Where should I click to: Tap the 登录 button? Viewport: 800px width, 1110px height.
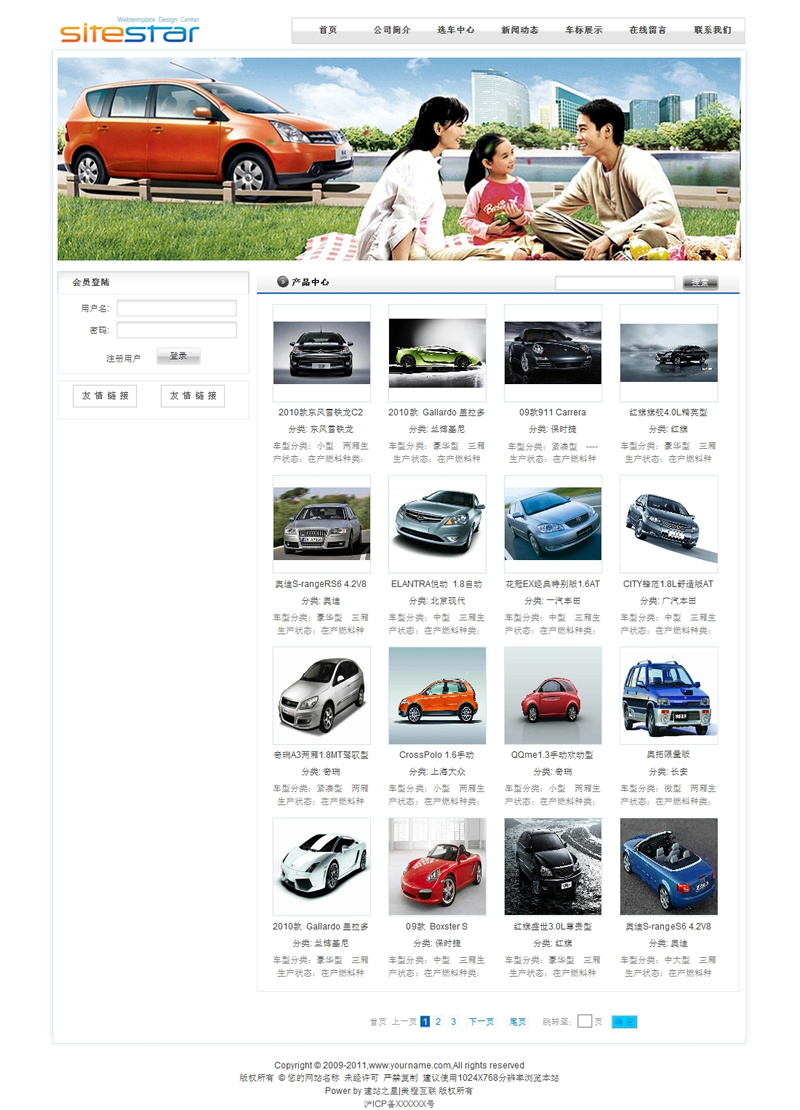pyautogui.click(x=178, y=356)
